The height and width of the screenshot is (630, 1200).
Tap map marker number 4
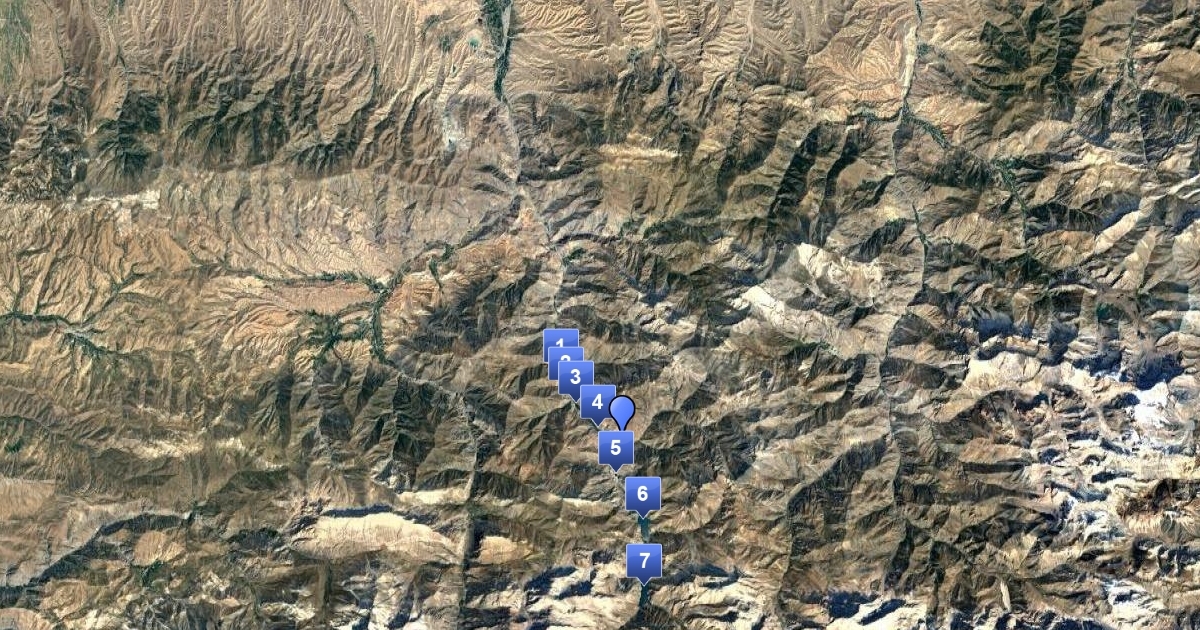pyautogui.click(x=595, y=403)
